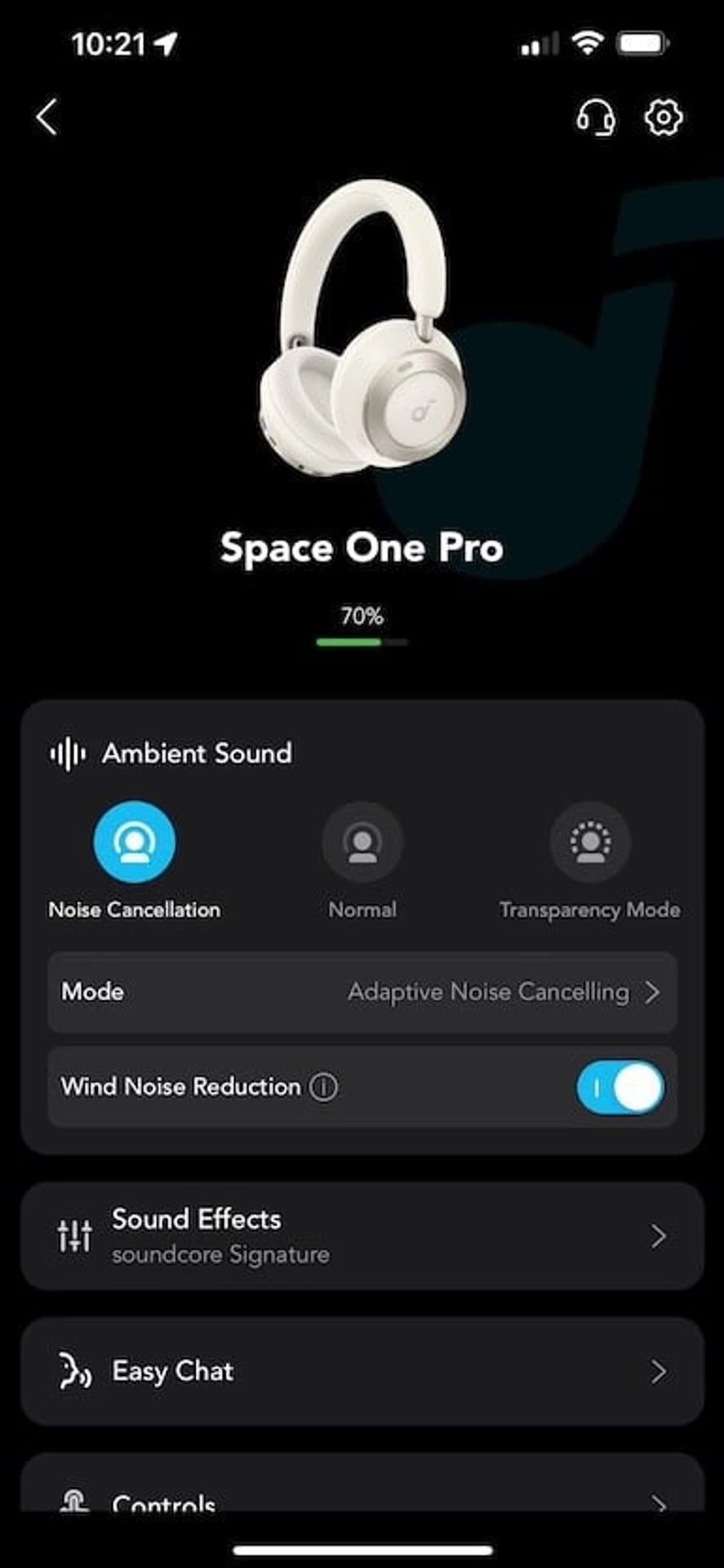Switch to Normal ambient sound

[362, 843]
